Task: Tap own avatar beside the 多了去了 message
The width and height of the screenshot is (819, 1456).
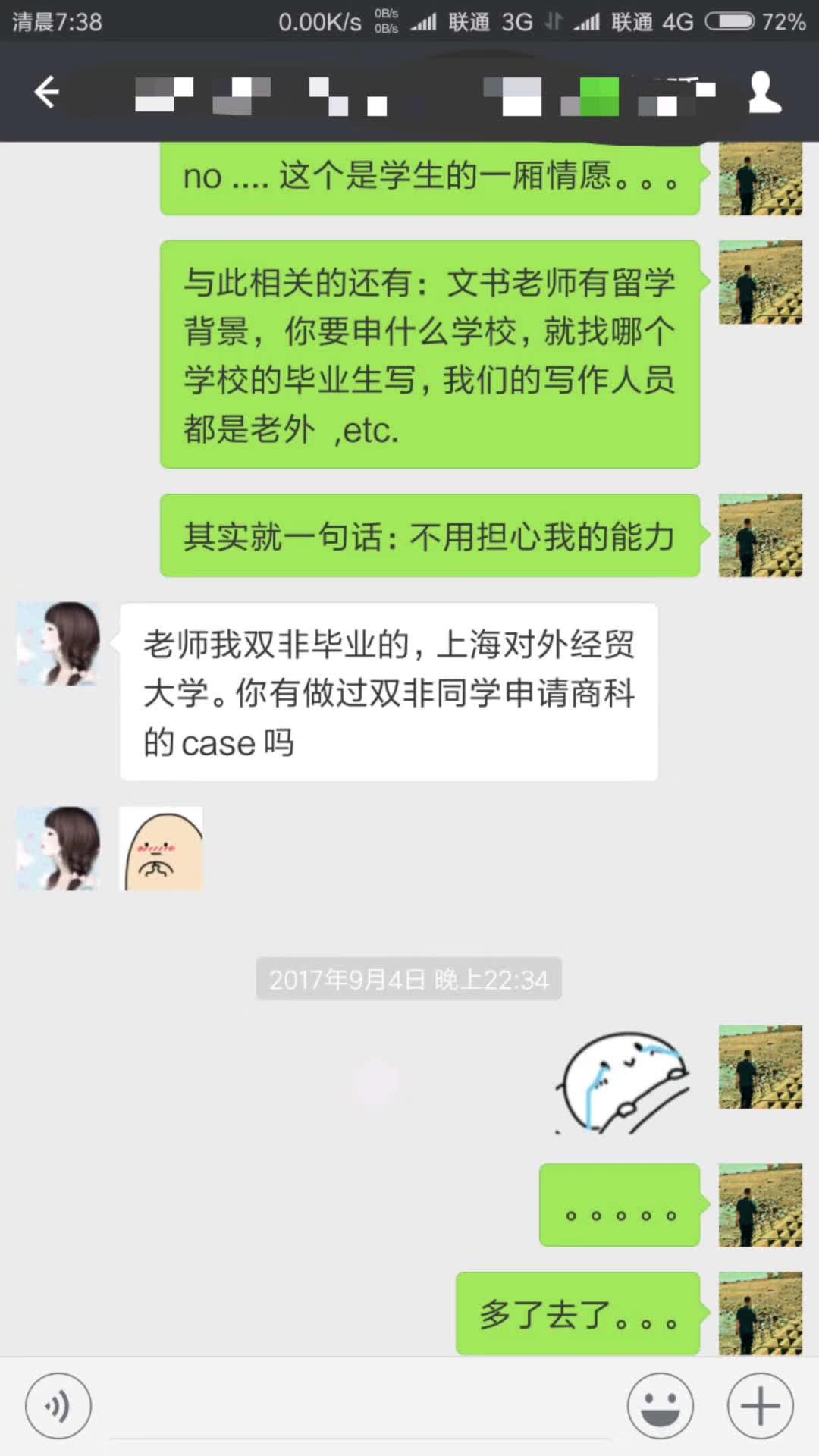Action: pyautogui.click(x=760, y=1313)
